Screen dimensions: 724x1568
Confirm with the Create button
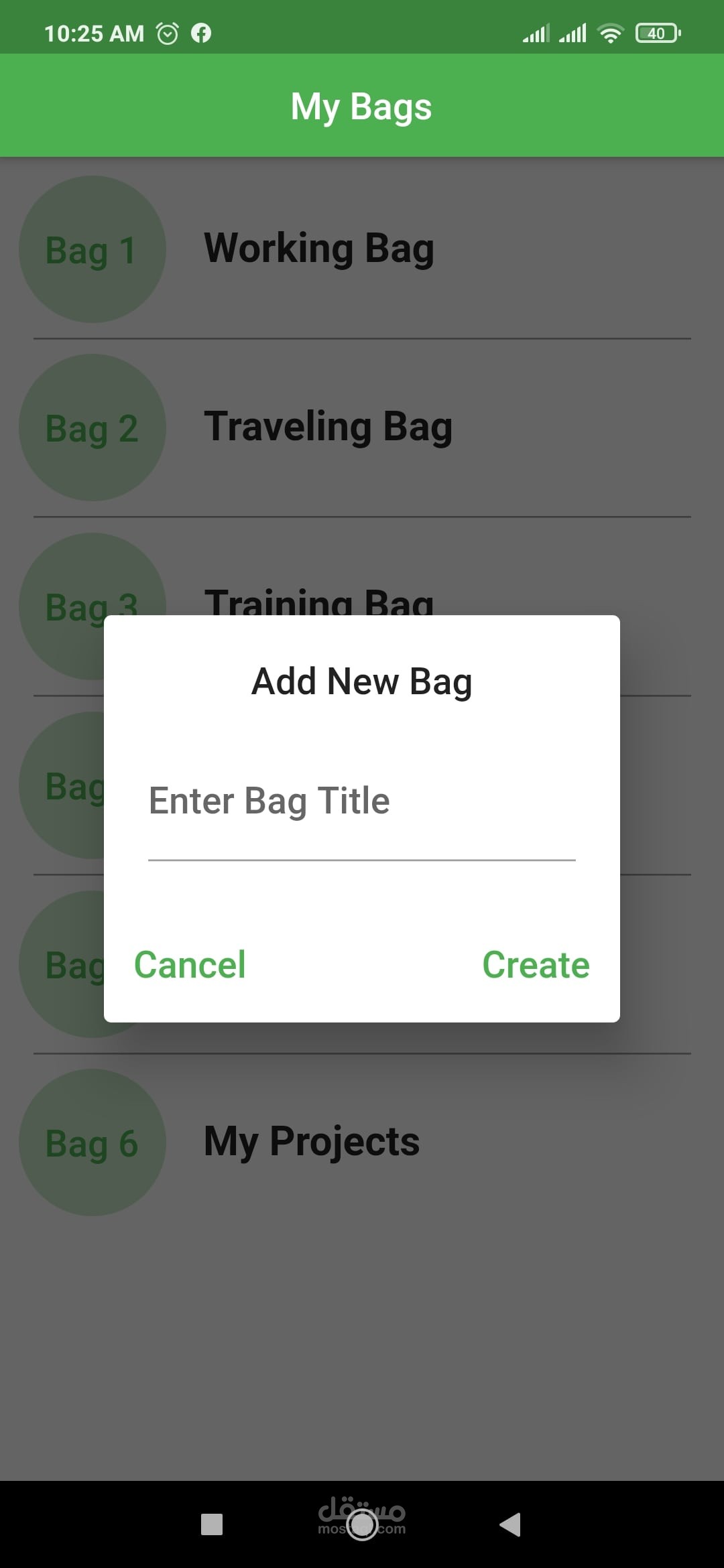click(536, 965)
